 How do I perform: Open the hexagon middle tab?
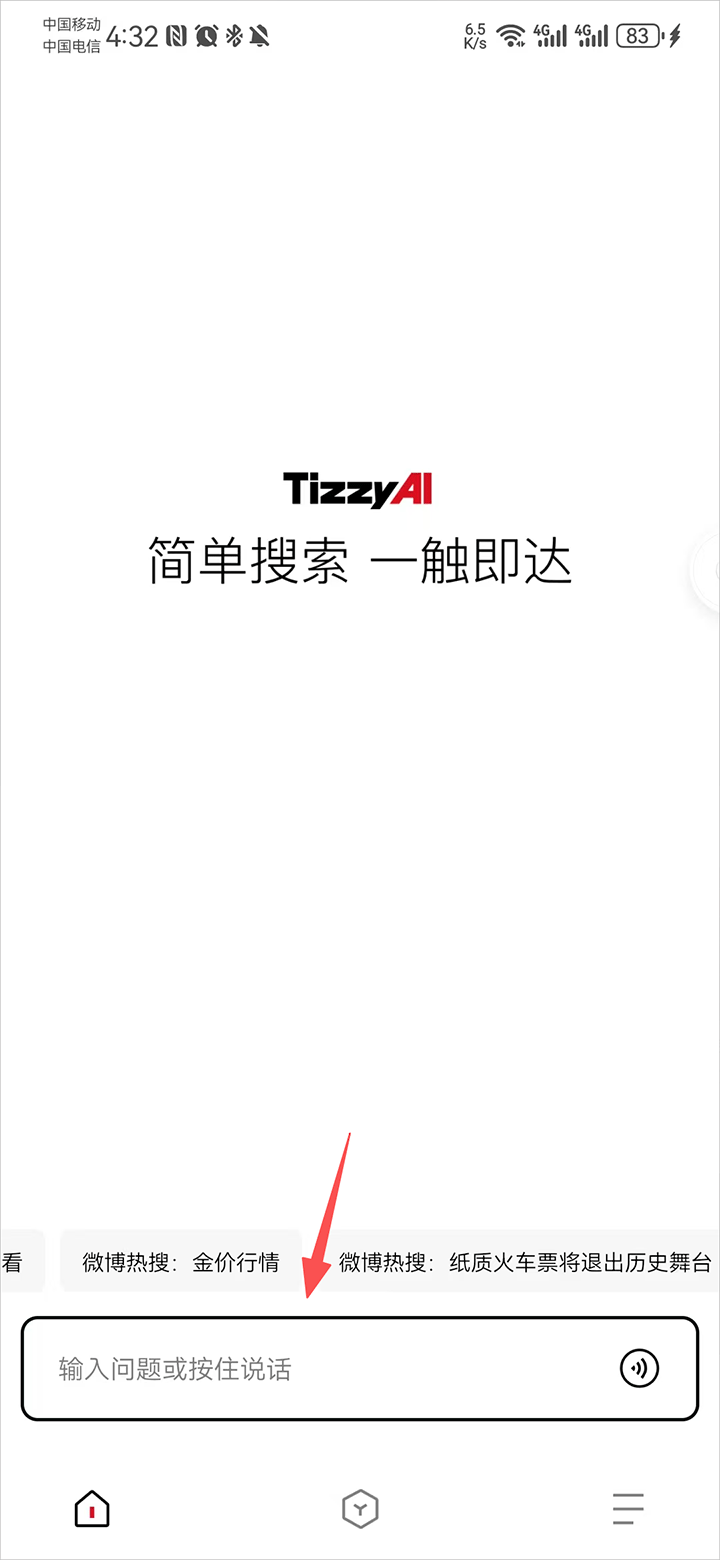360,1508
